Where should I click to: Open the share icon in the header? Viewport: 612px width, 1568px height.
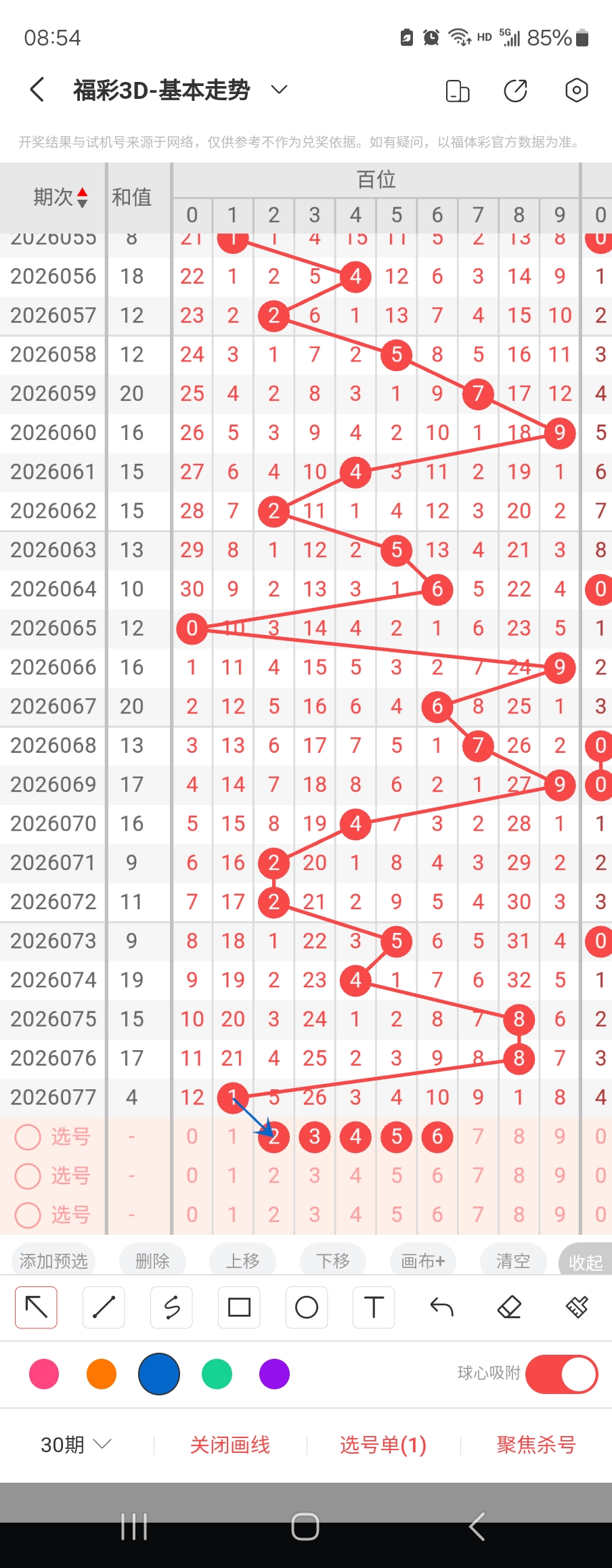click(x=515, y=90)
